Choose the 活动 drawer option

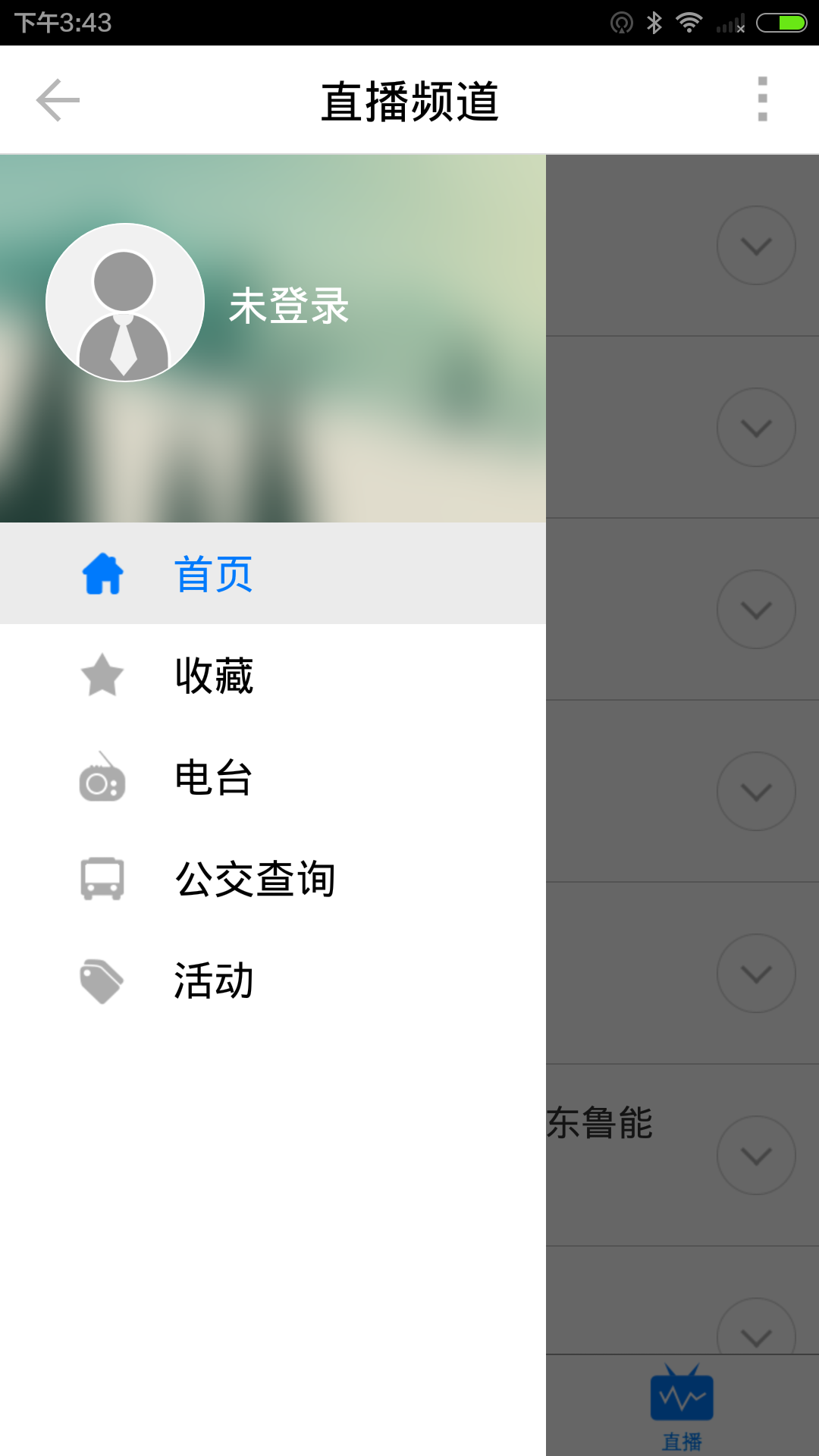214,981
